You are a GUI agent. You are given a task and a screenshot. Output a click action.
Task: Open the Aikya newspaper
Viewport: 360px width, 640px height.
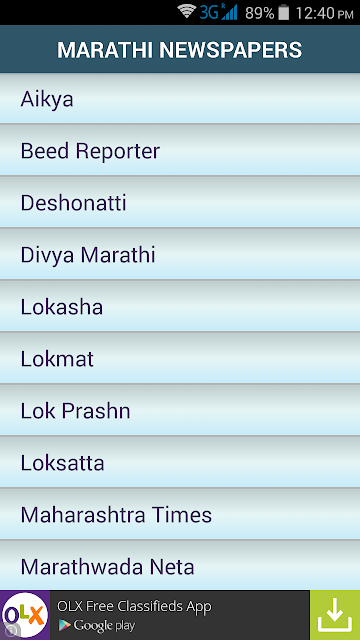180,98
